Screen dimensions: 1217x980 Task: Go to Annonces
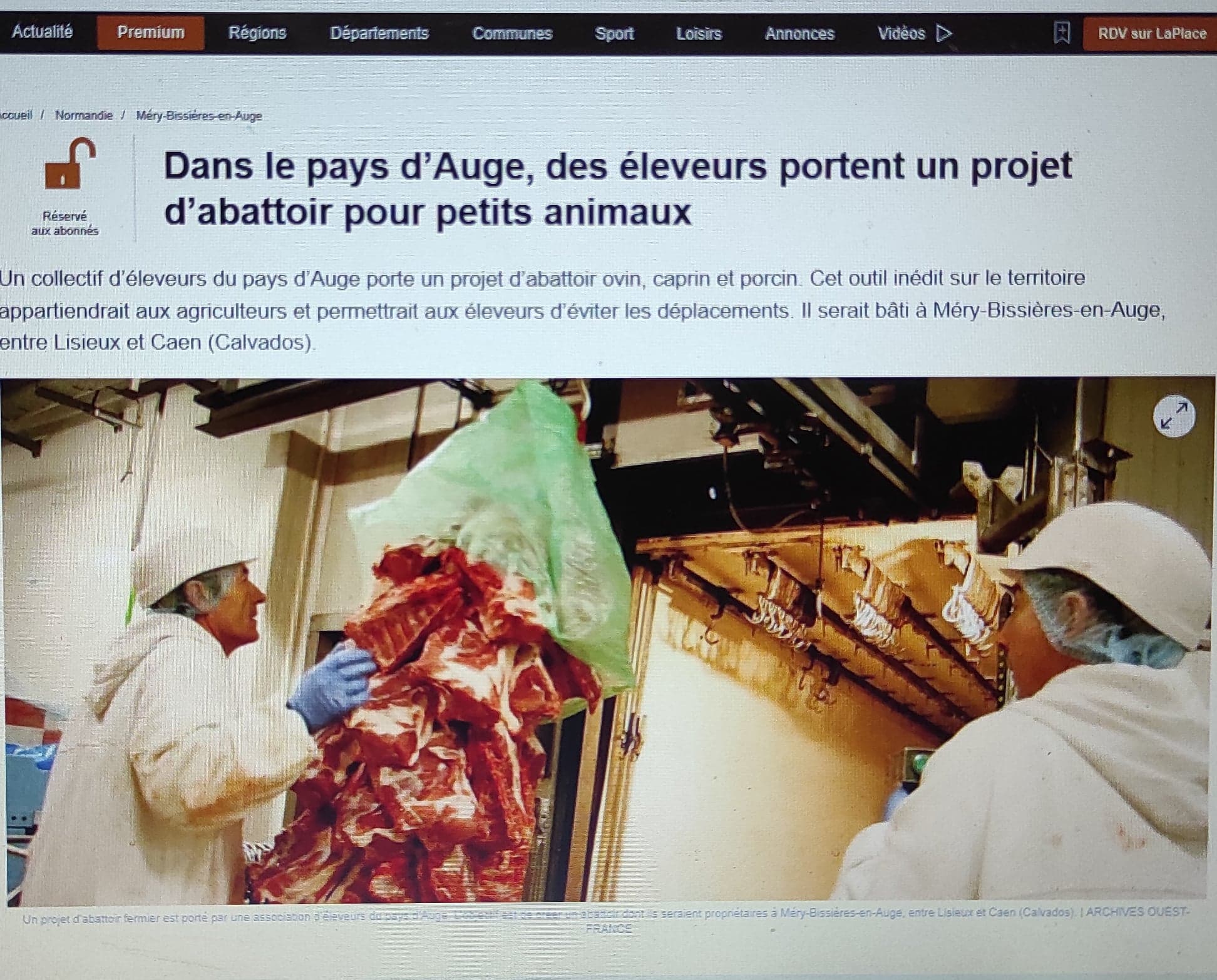click(799, 33)
